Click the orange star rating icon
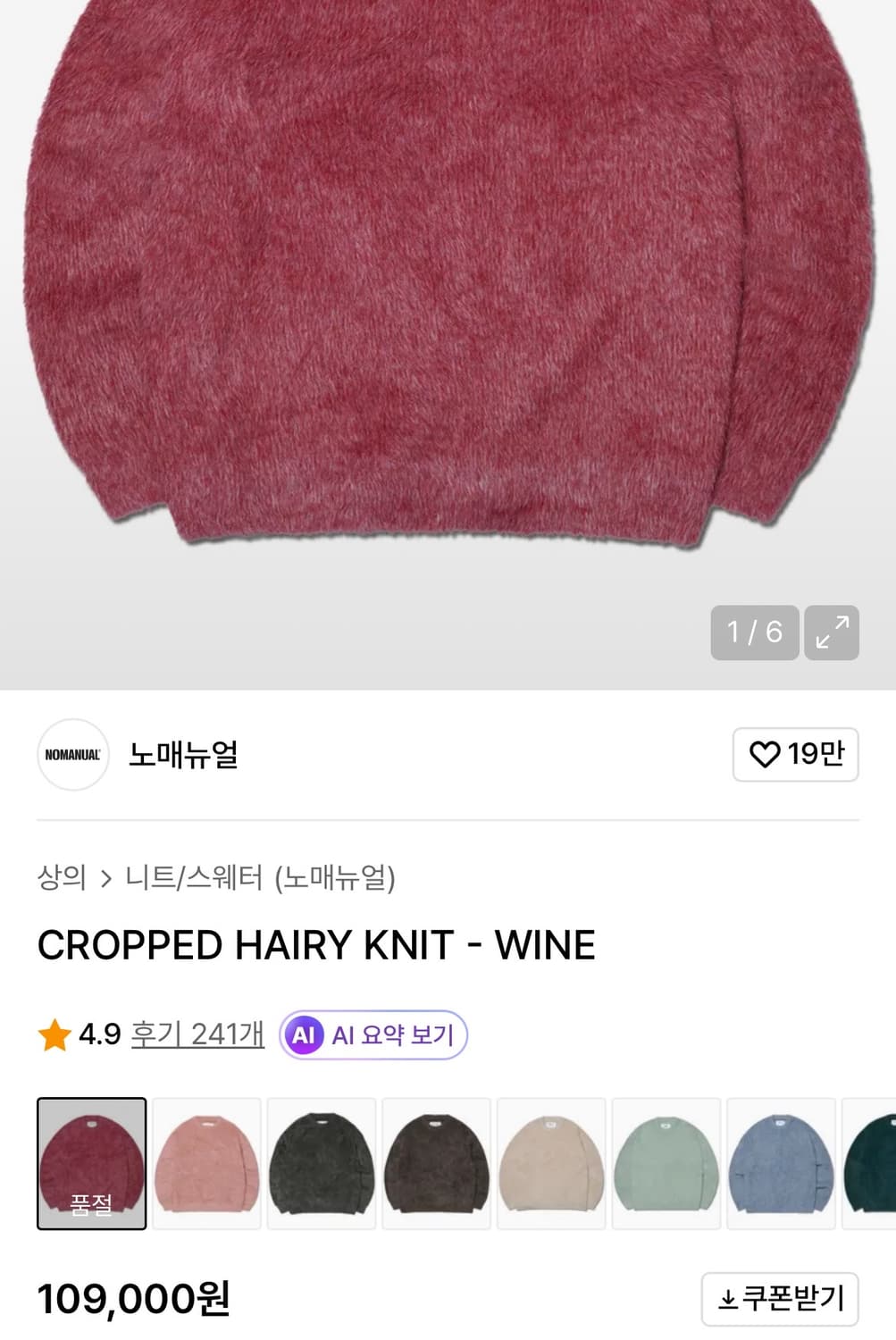This screenshot has width=896, height=1340. point(54,1036)
